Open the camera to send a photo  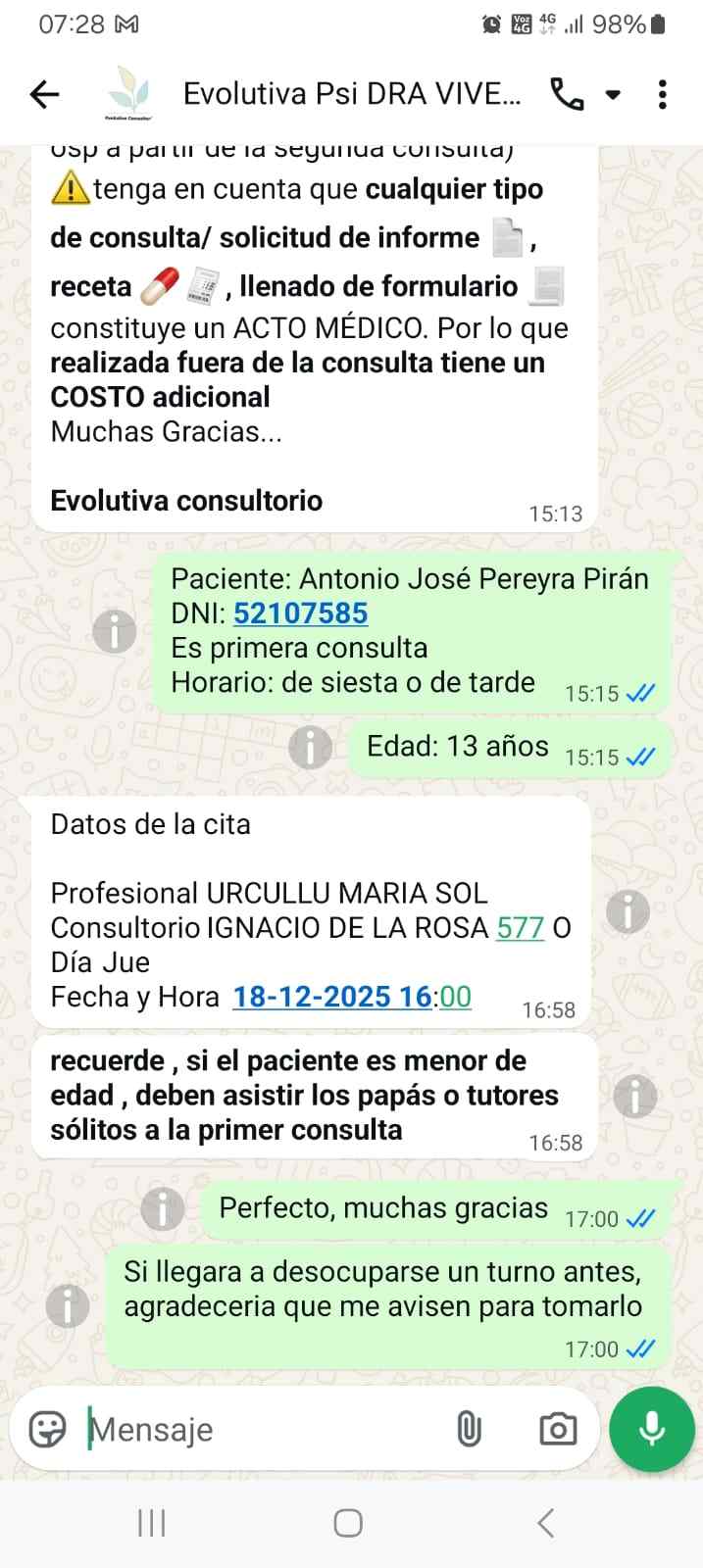click(557, 1430)
